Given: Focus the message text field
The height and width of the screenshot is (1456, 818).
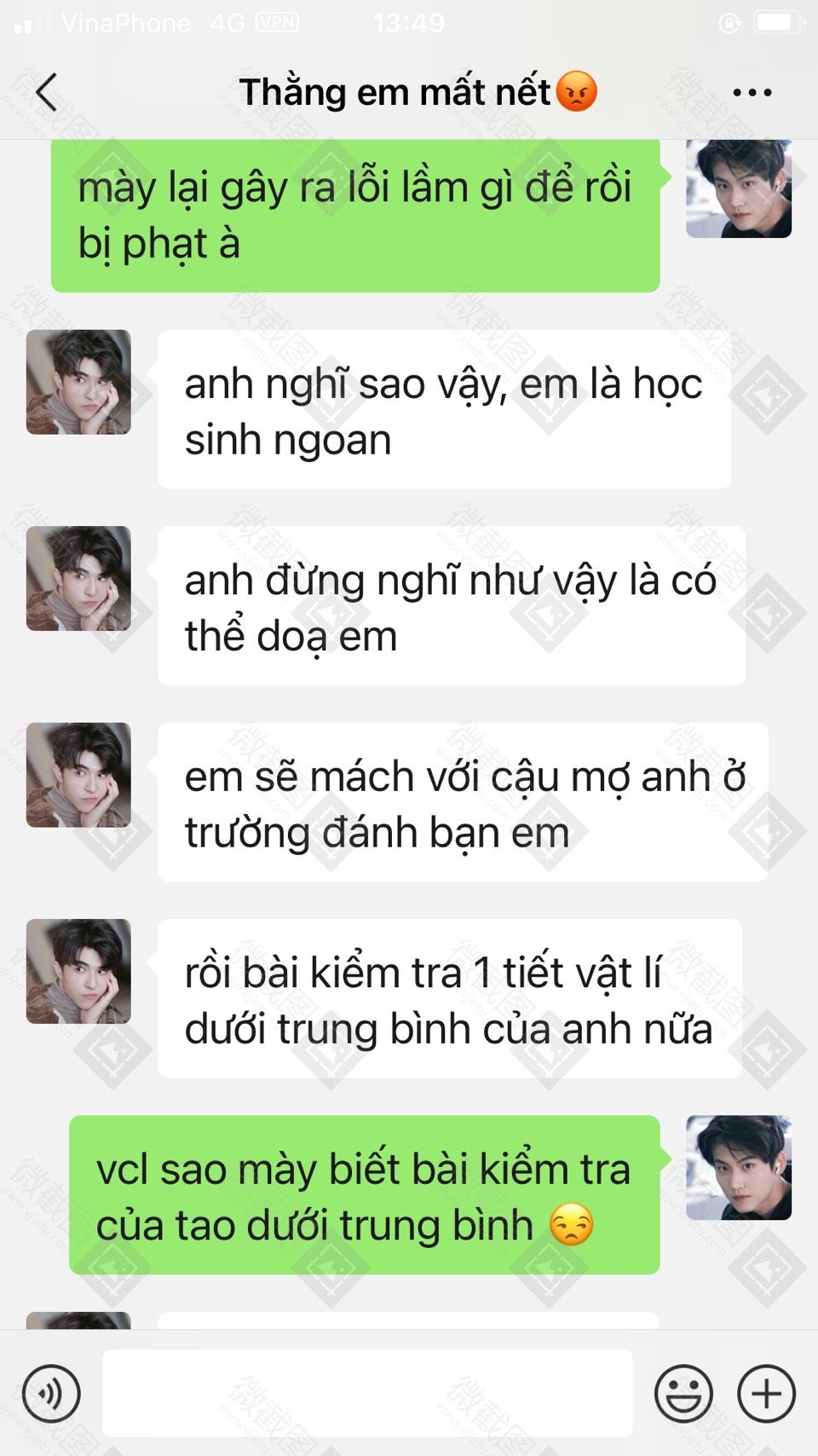Looking at the screenshot, I should pyautogui.click(x=366, y=1394).
